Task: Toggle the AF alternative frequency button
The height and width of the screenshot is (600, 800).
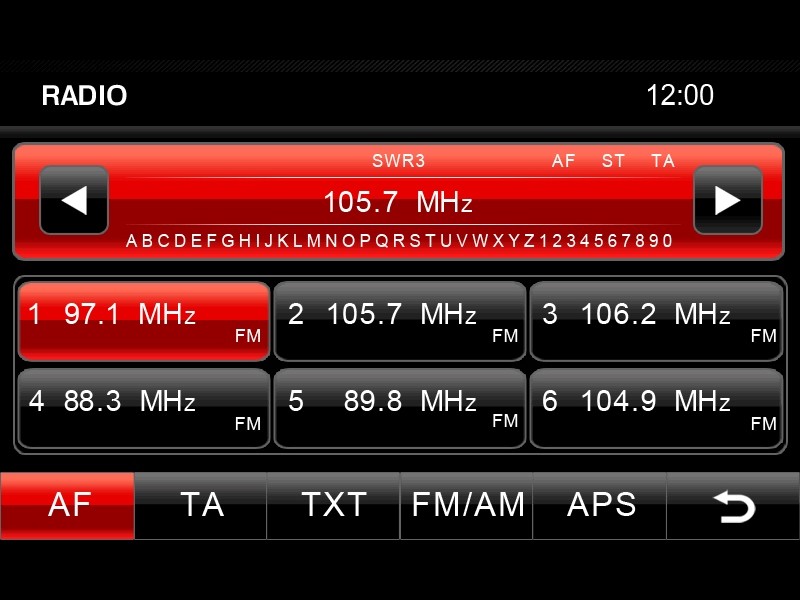Action: point(68,505)
